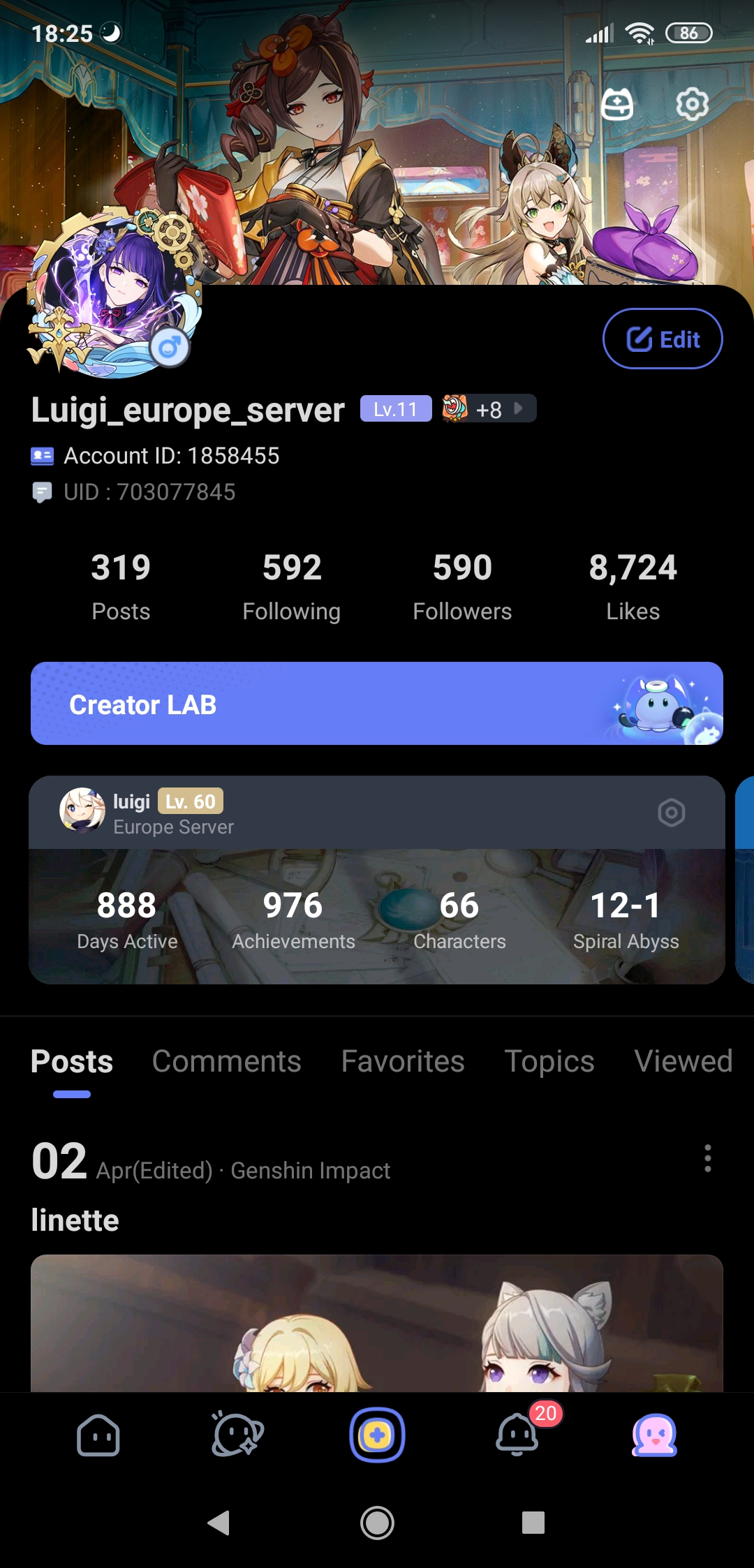Image resolution: width=754 pixels, height=1568 pixels.
Task: Open the notifications bell with 20 badge
Action: point(517,1435)
